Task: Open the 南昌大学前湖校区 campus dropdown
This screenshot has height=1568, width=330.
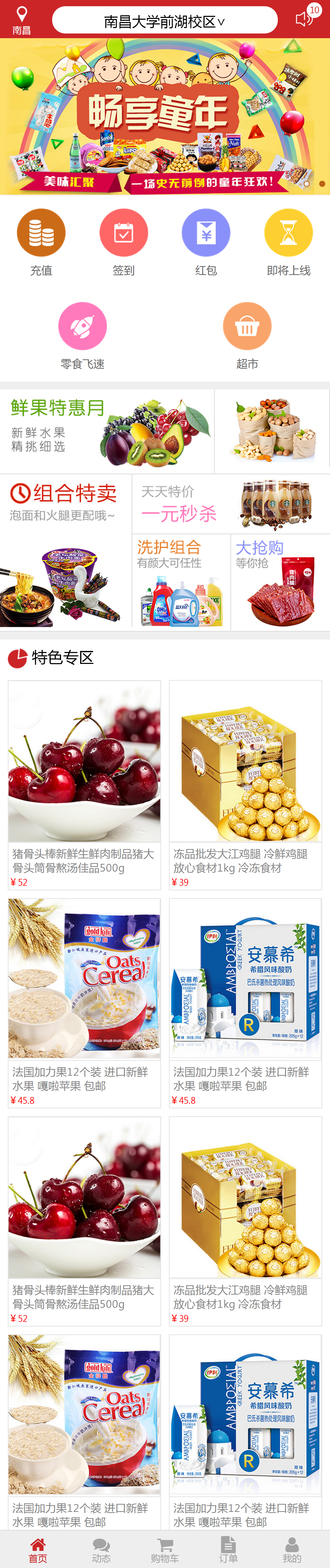Action: coord(165,21)
